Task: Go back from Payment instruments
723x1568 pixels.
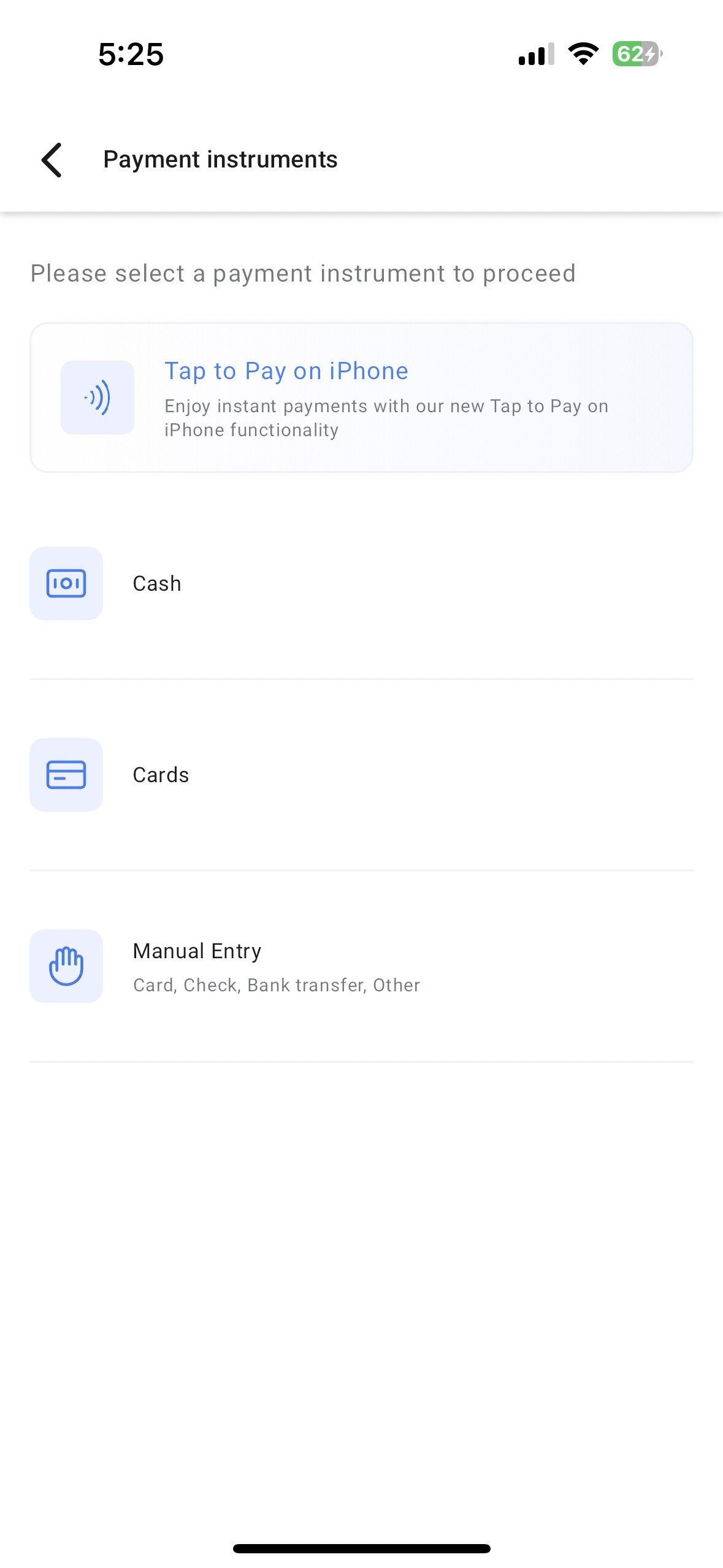Action: pos(52,159)
